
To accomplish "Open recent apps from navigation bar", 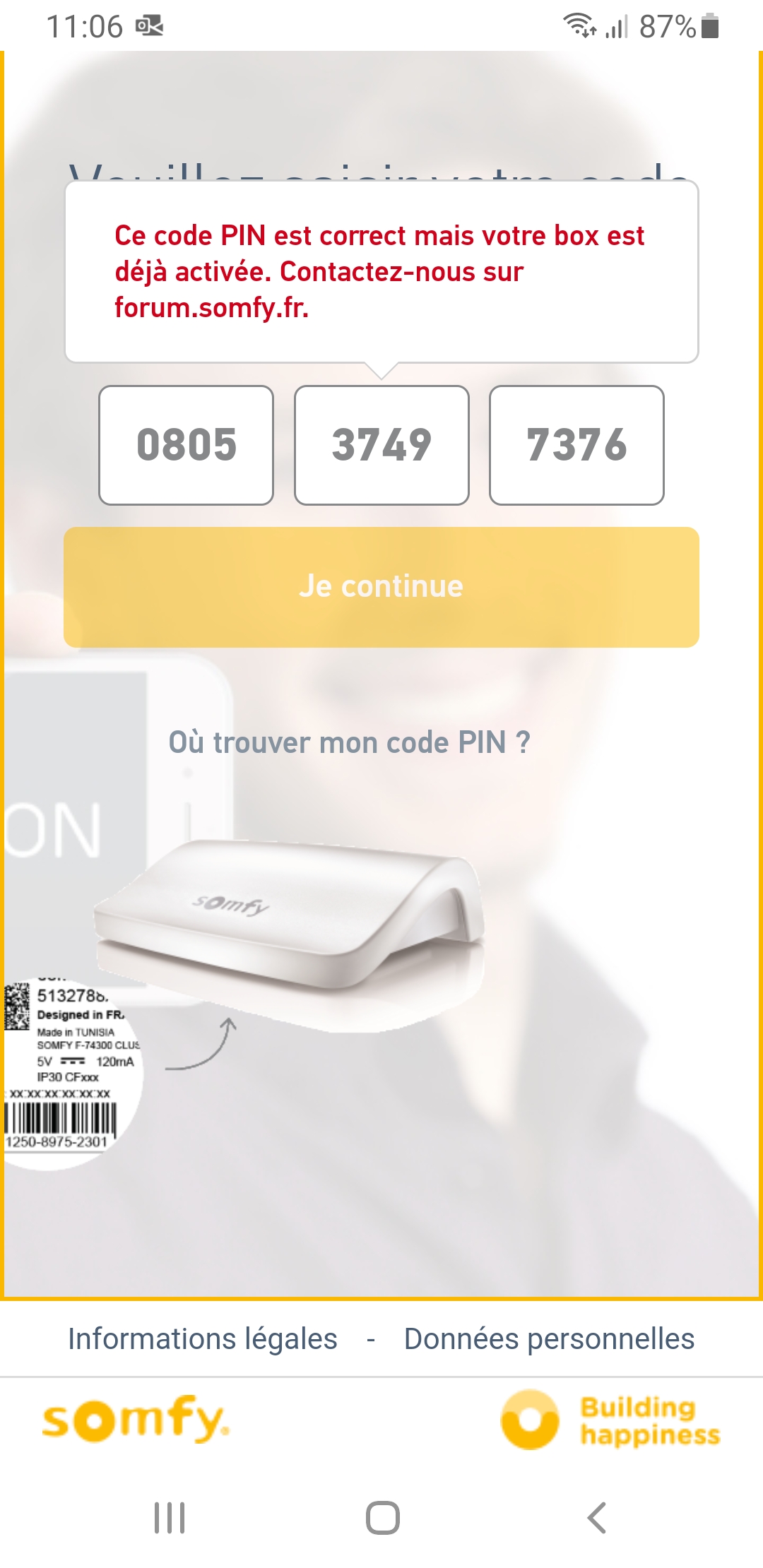I will click(170, 1517).
